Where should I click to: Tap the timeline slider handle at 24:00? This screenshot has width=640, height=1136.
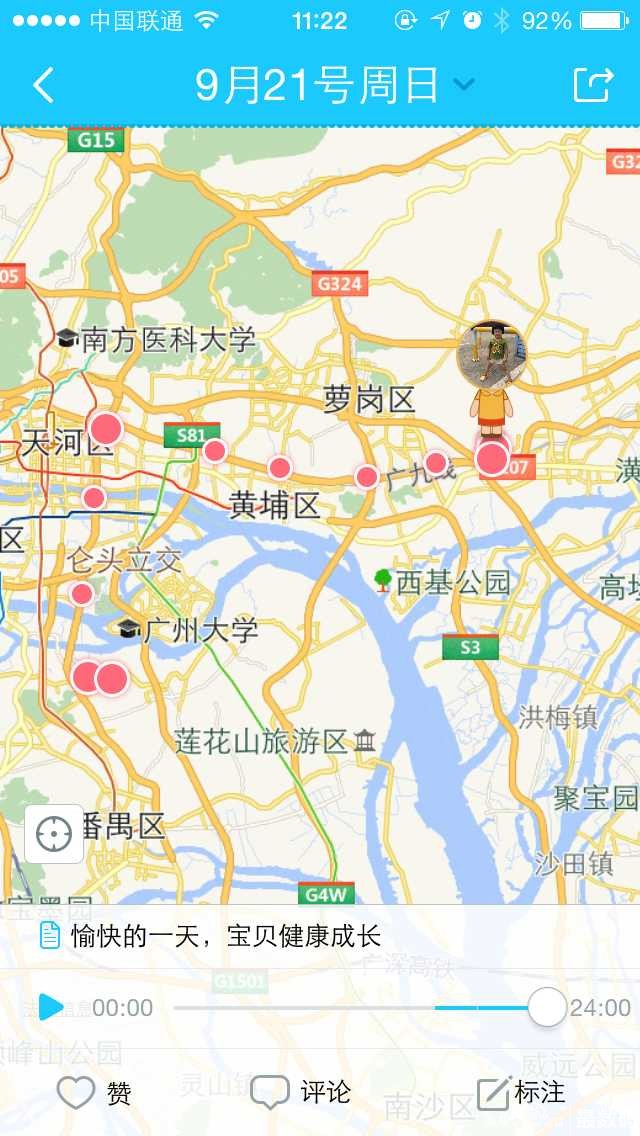(x=547, y=1007)
